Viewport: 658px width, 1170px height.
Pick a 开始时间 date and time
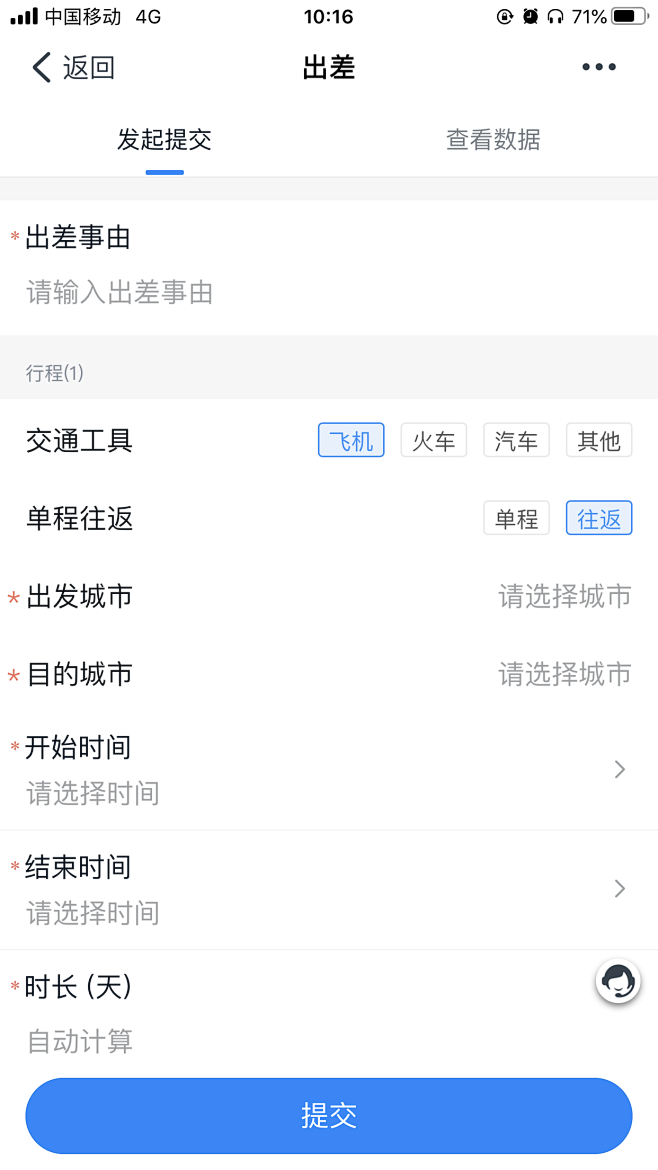[x=329, y=770]
